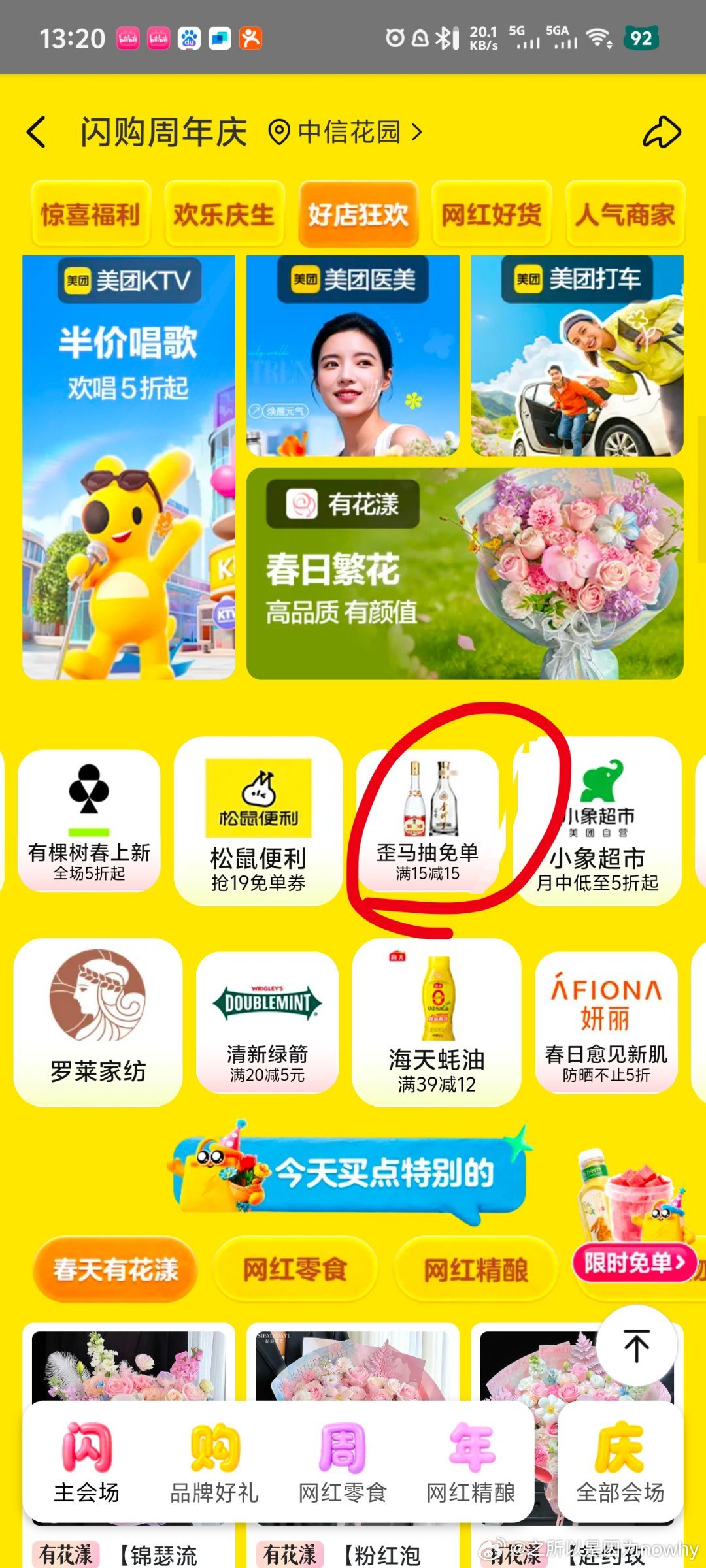
Task: Select the 网红好货 tab
Action: click(x=492, y=215)
